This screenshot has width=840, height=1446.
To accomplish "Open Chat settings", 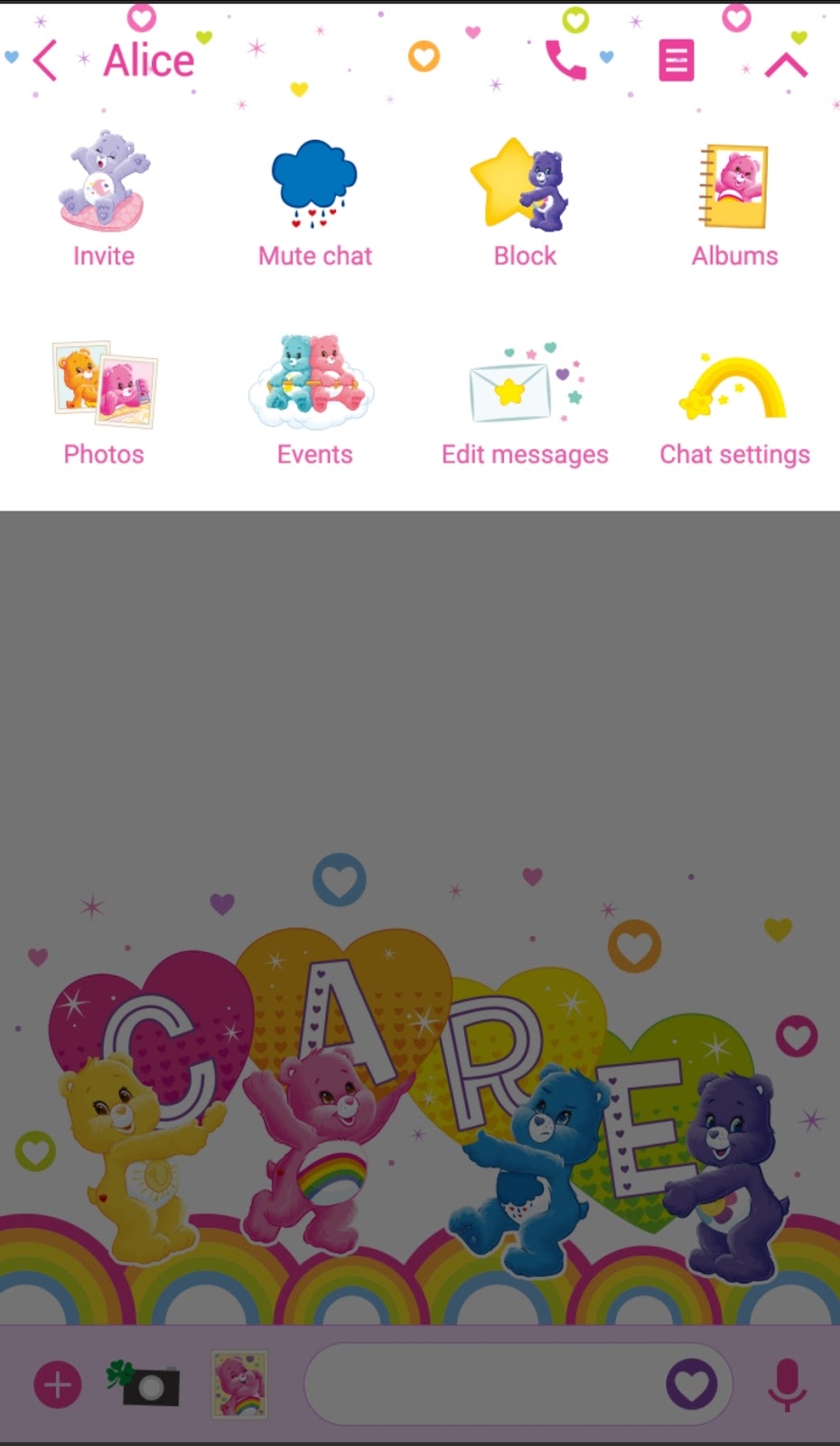I will (x=734, y=402).
